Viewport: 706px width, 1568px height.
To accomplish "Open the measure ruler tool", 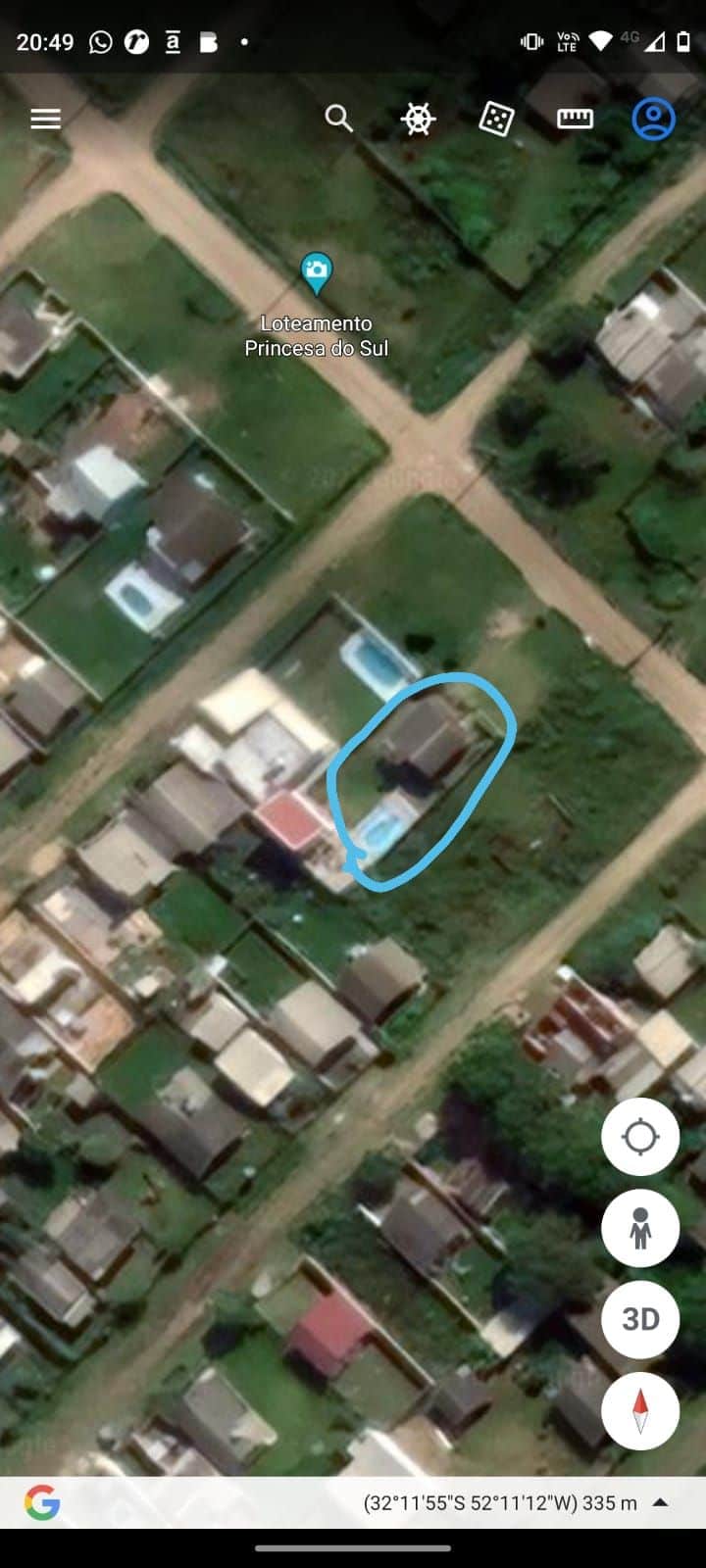I will [575, 119].
